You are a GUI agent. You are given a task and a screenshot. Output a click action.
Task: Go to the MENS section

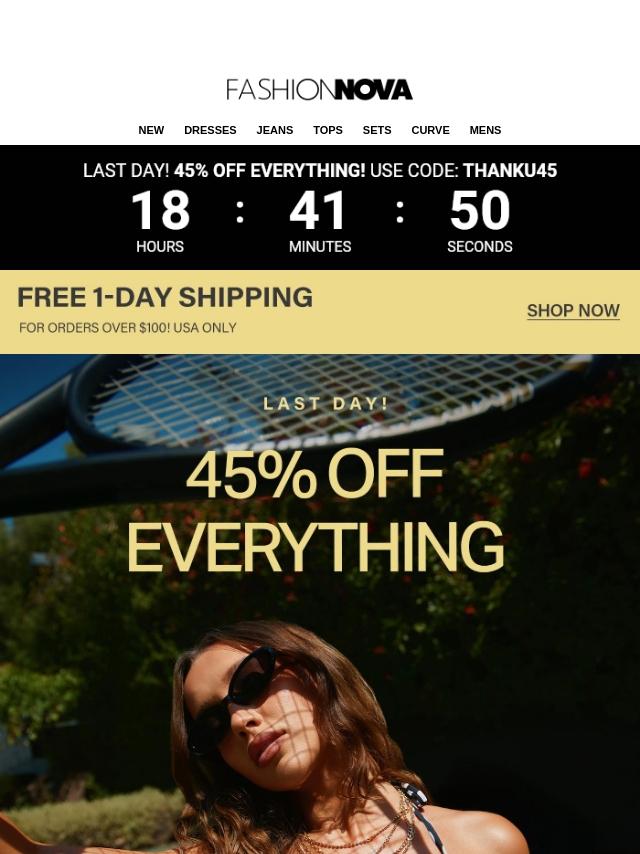[485, 130]
